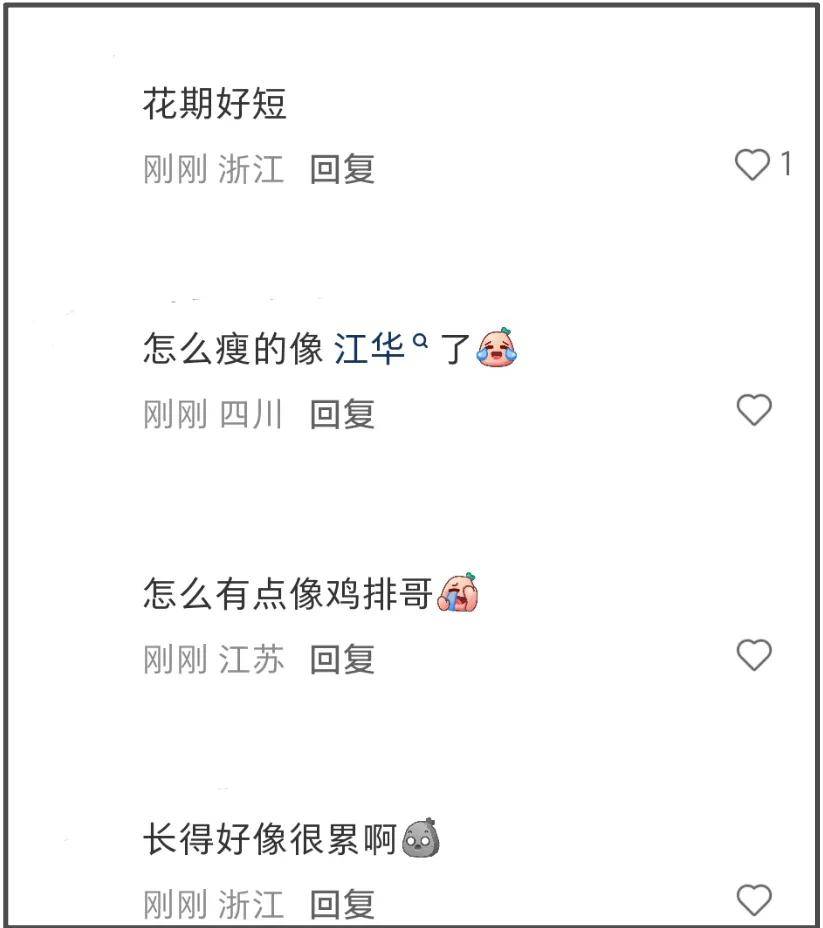Like the comment mentioning 鸡排哥
Image resolution: width=823 pixels, height=928 pixels.
coord(754,655)
